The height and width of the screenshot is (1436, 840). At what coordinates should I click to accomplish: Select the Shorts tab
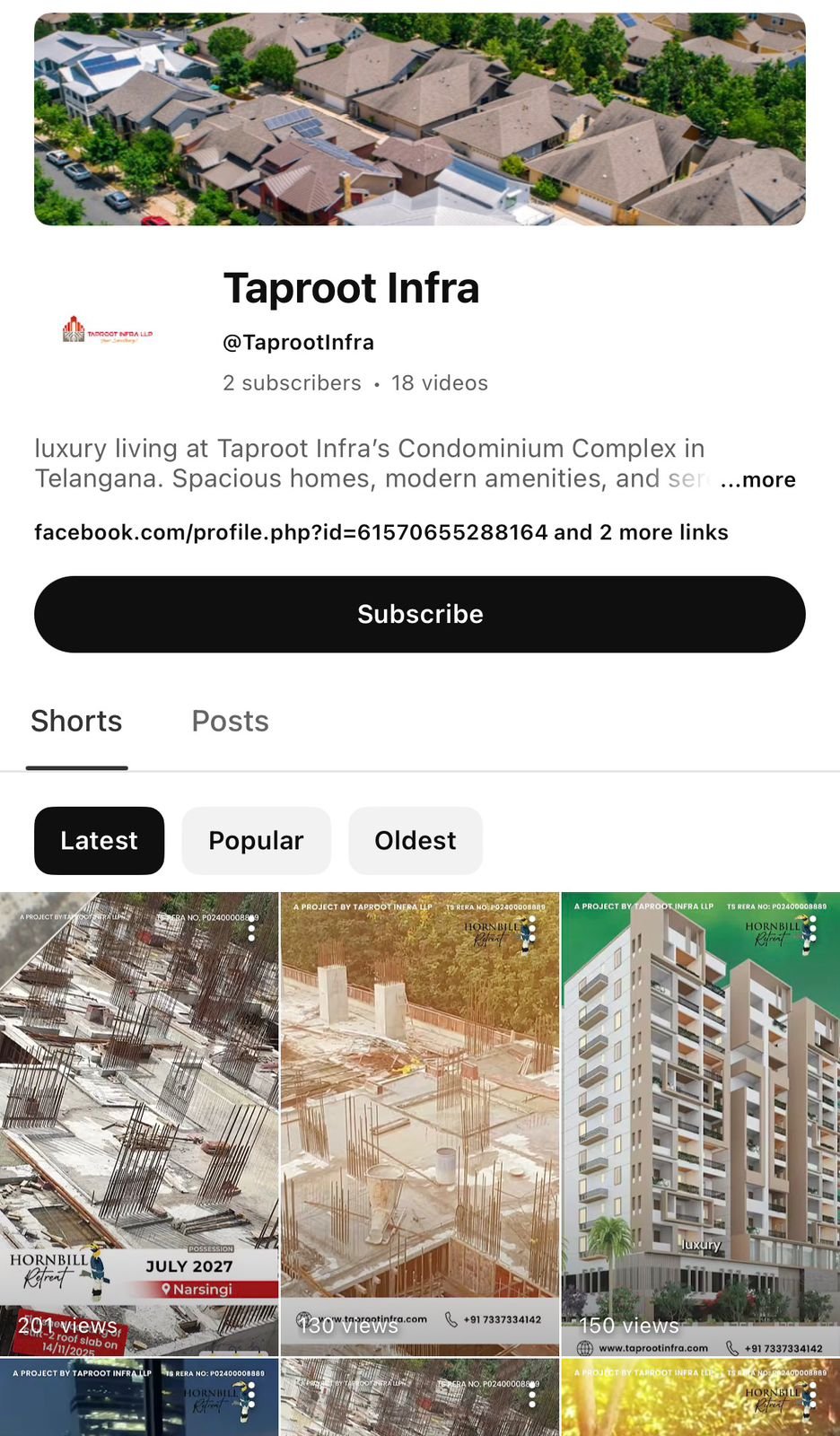click(x=76, y=721)
